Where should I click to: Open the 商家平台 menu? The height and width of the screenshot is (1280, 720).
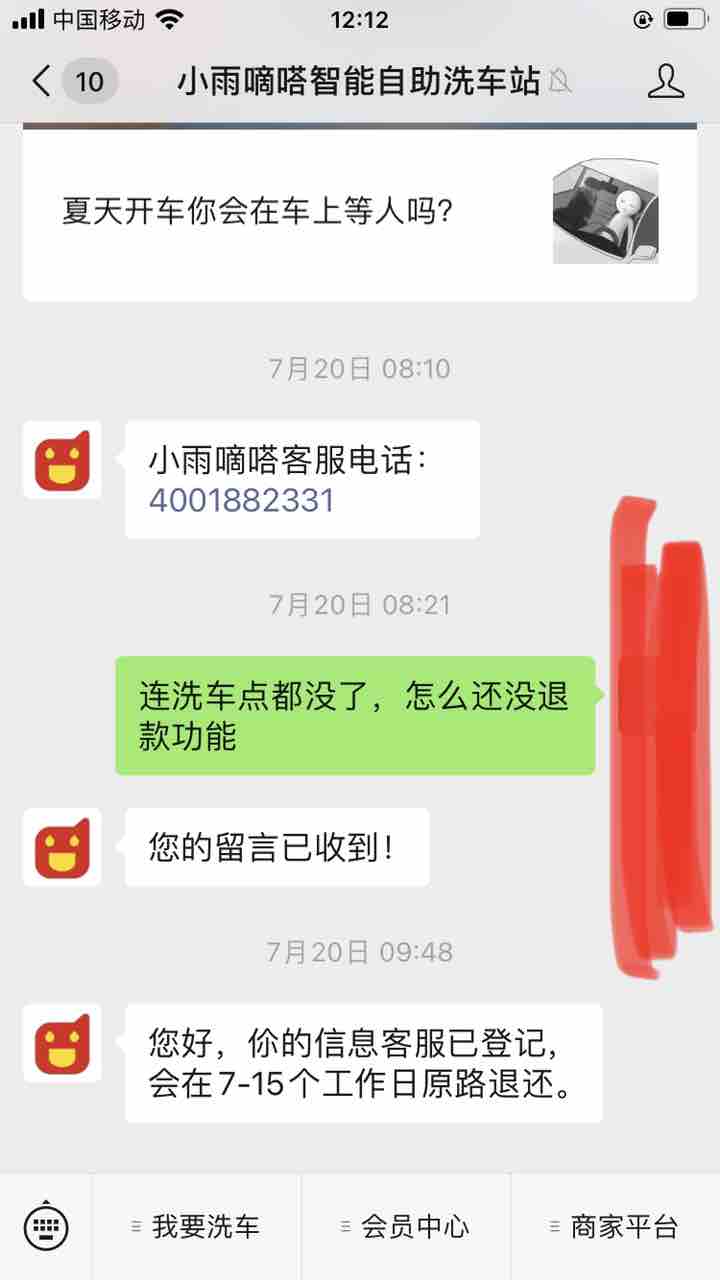(x=615, y=1226)
